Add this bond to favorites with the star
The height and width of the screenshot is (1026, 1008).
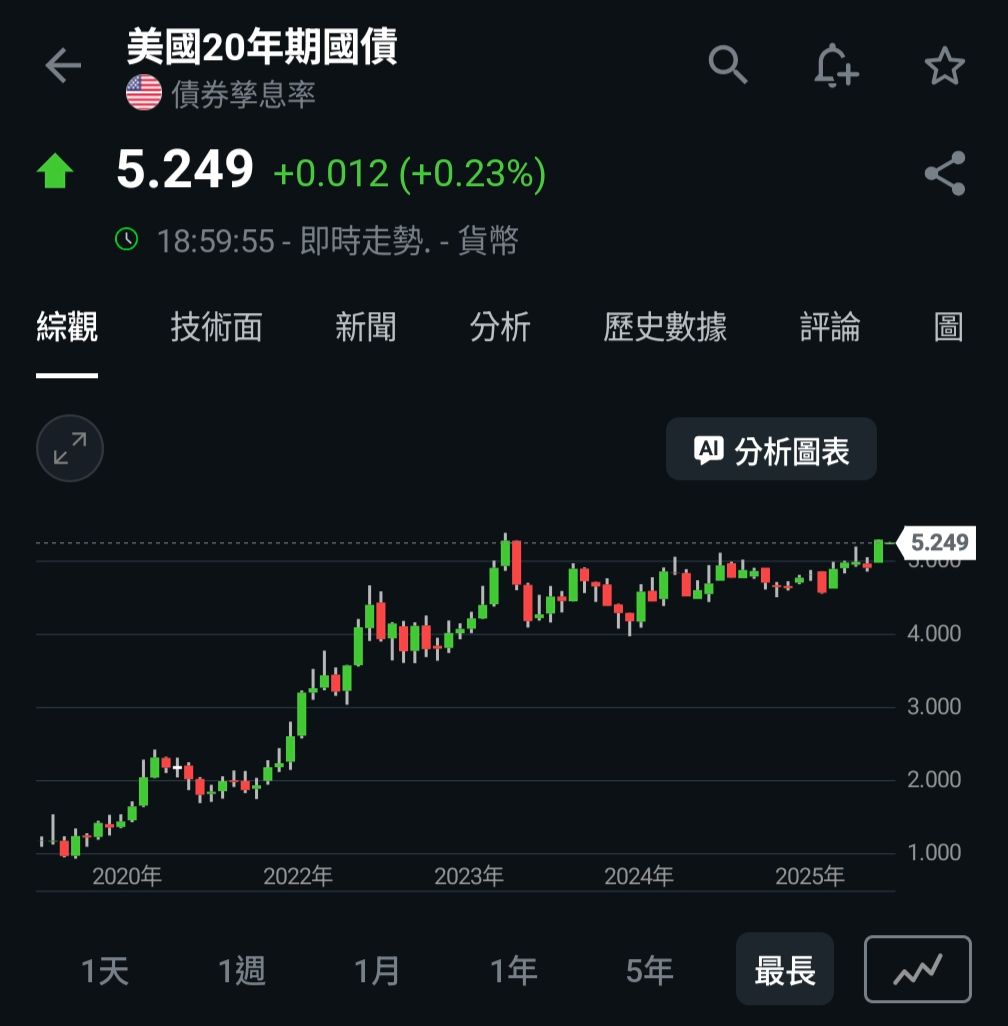pos(945,65)
